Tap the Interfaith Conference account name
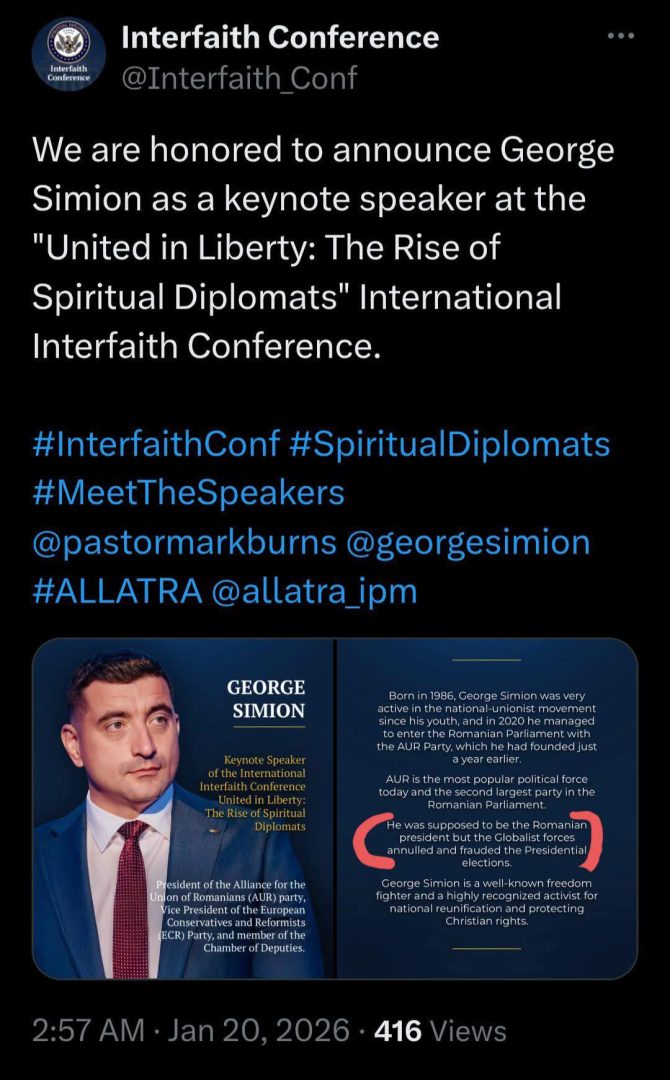The image size is (670, 1080). 279,38
